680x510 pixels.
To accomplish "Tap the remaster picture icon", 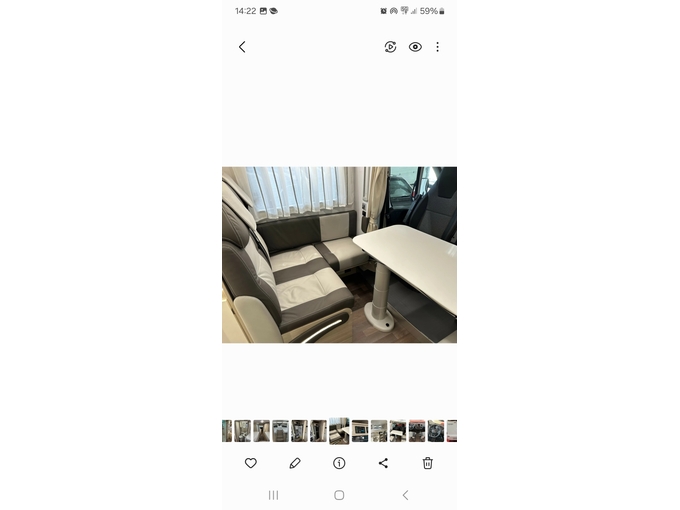I will [x=391, y=47].
